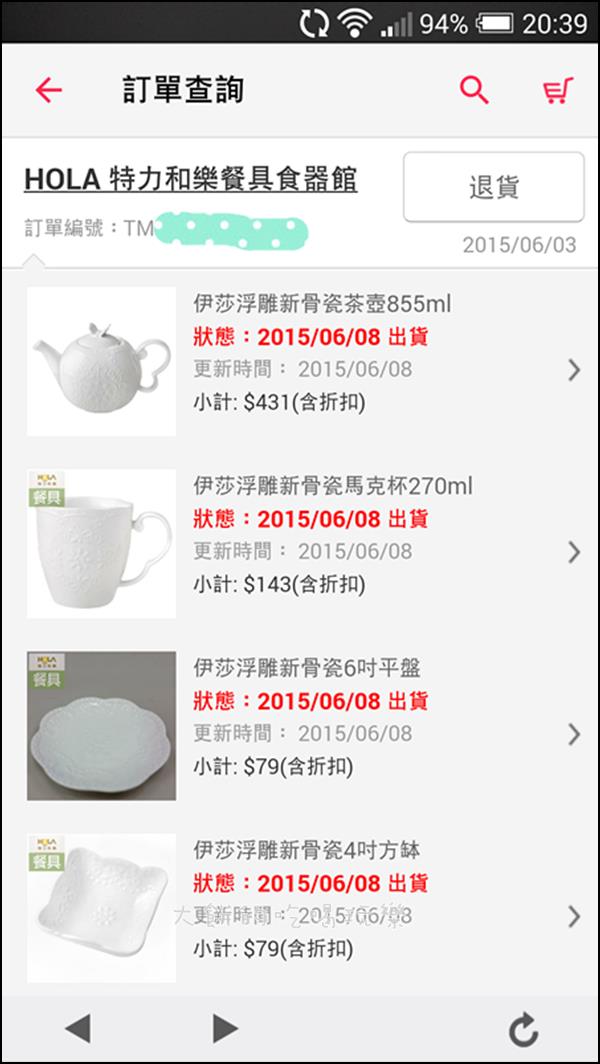This screenshot has width=600, height=1064.
Task: Open 伊莎浮雕新骨瓷茶壺855ml order item
Action: point(300,360)
